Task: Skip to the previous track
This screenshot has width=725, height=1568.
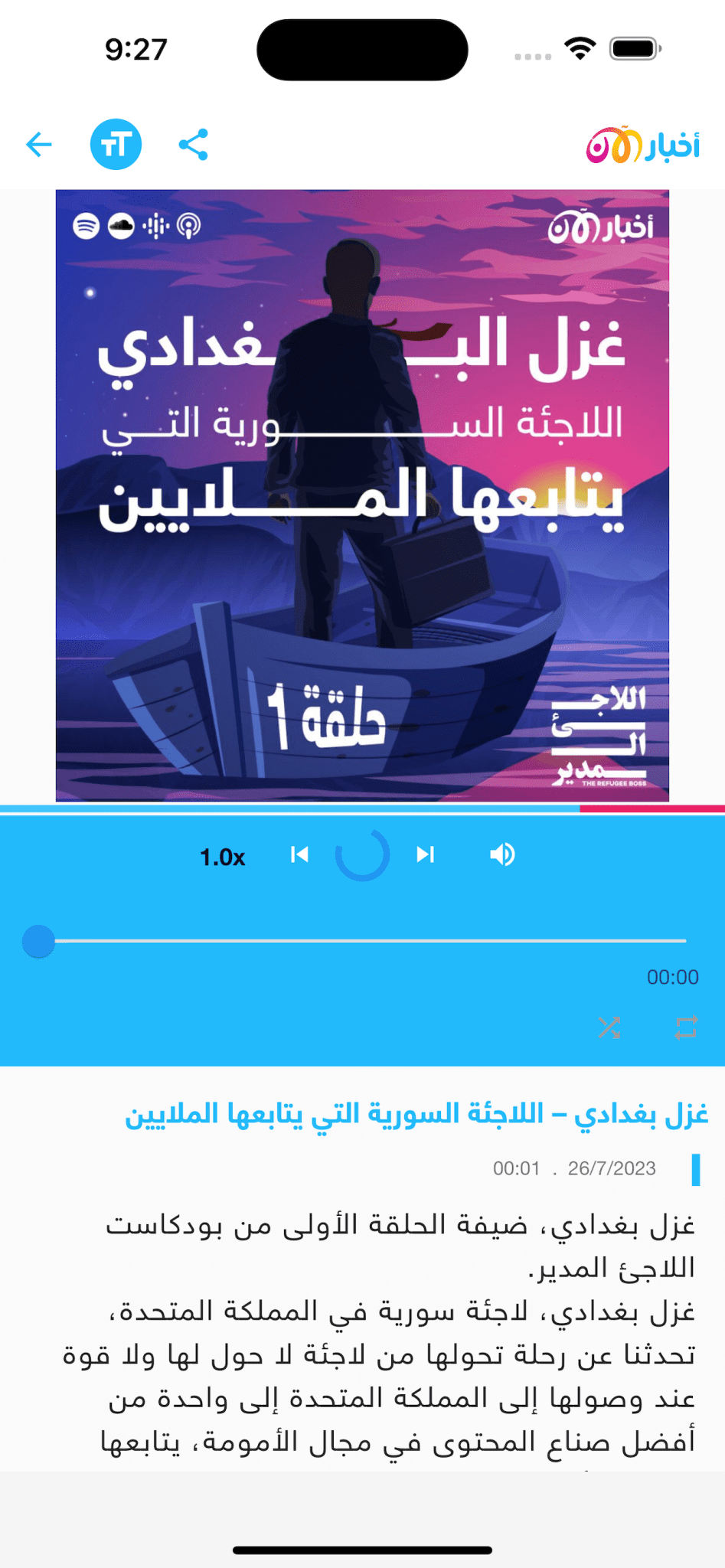Action: pyautogui.click(x=299, y=854)
